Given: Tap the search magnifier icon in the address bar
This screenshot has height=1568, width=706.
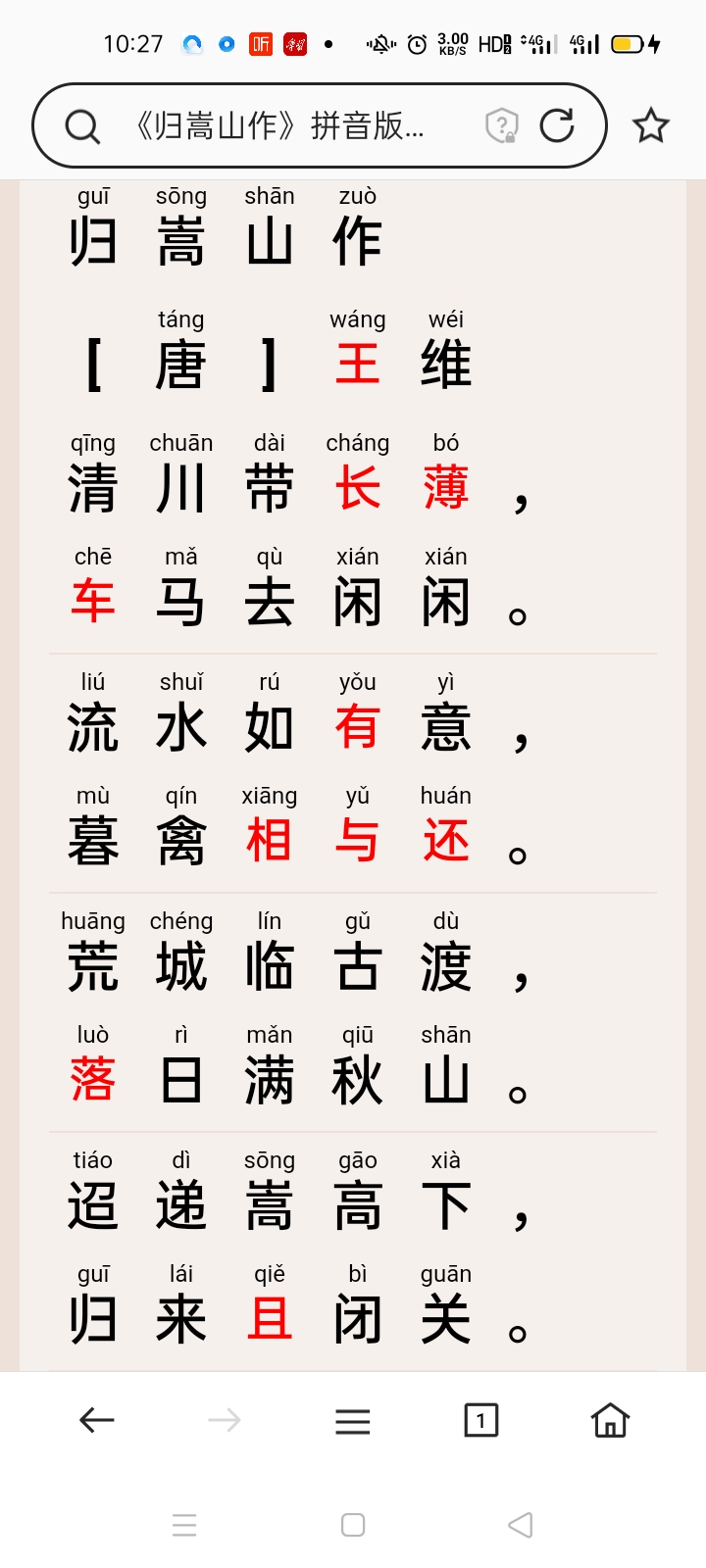Looking at the screenshot, I should 82,125.
